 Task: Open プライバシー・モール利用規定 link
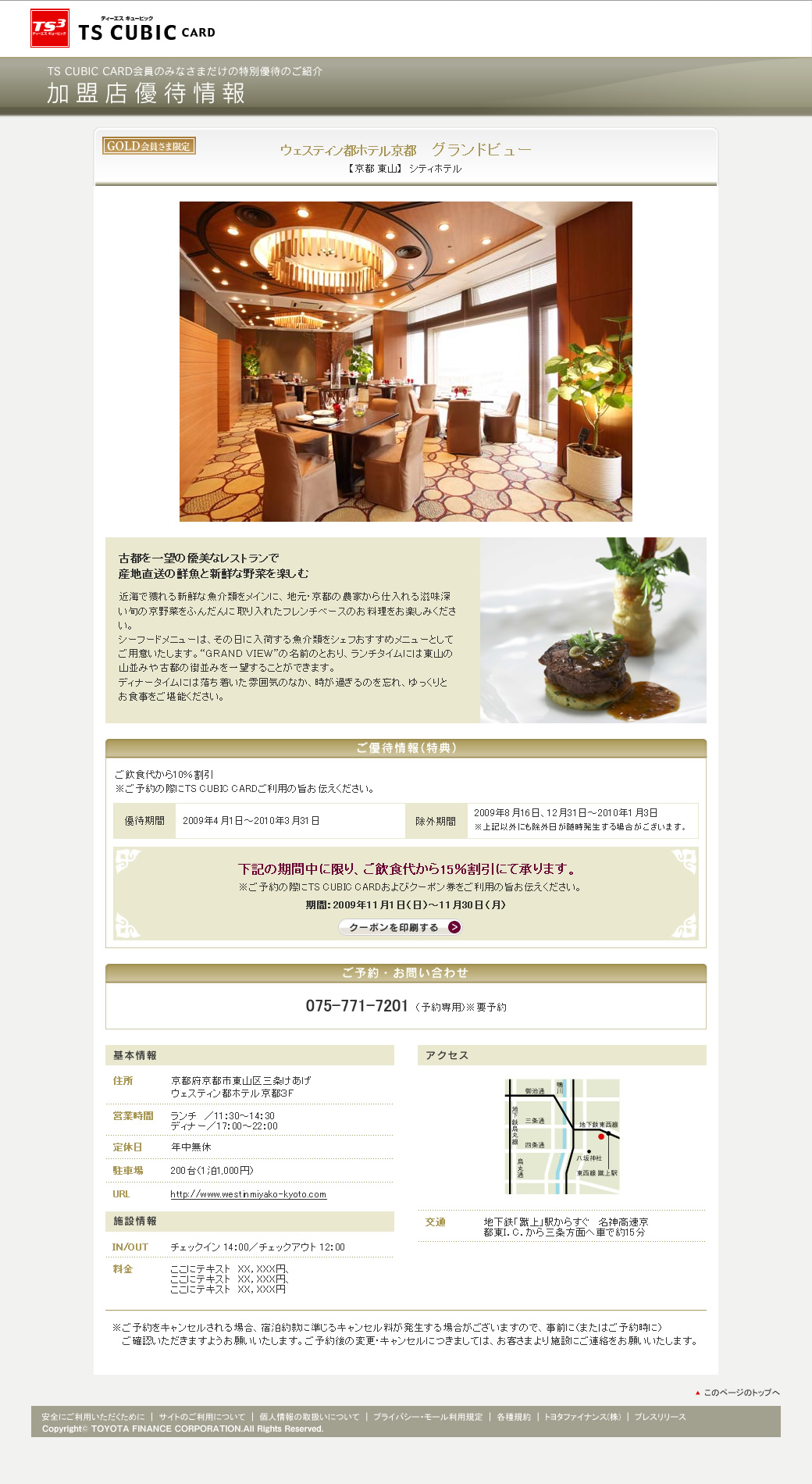428,1416
